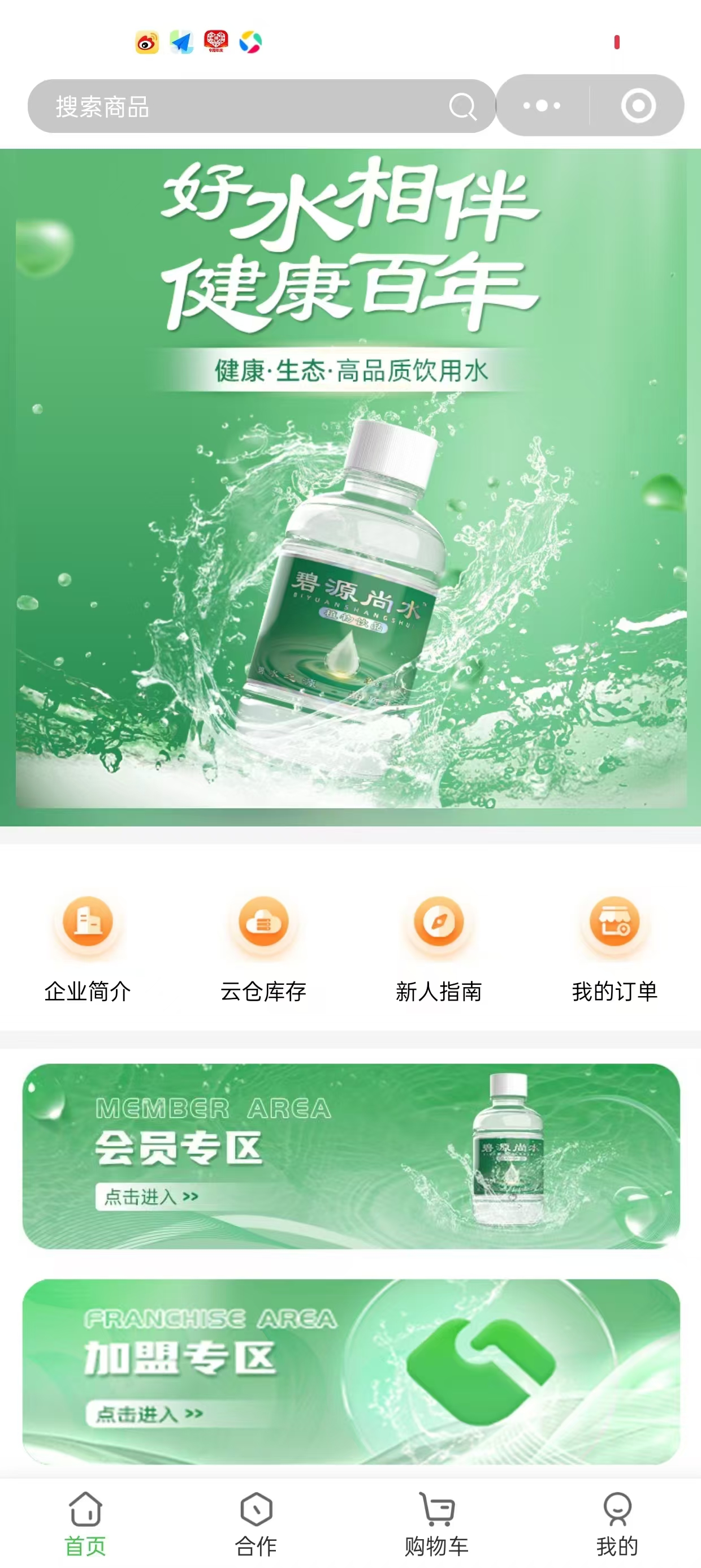The height and width of the screenshot is (1568, 701).
Task: Switch to the 首页 tab
Action: pyautogui.click(x=85, y=1523)
